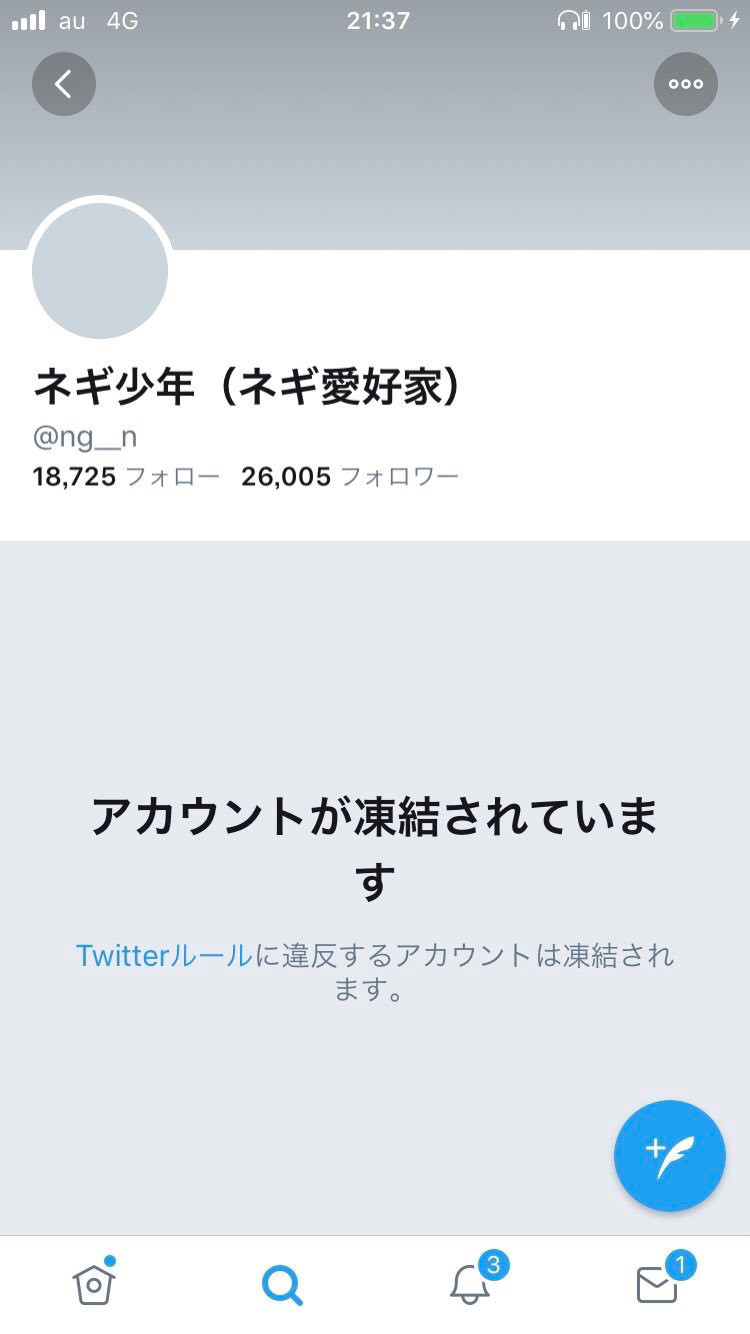The image size is (750, 1334).
Task: View the 18,725 フォロー list
Action: point(126,476)
